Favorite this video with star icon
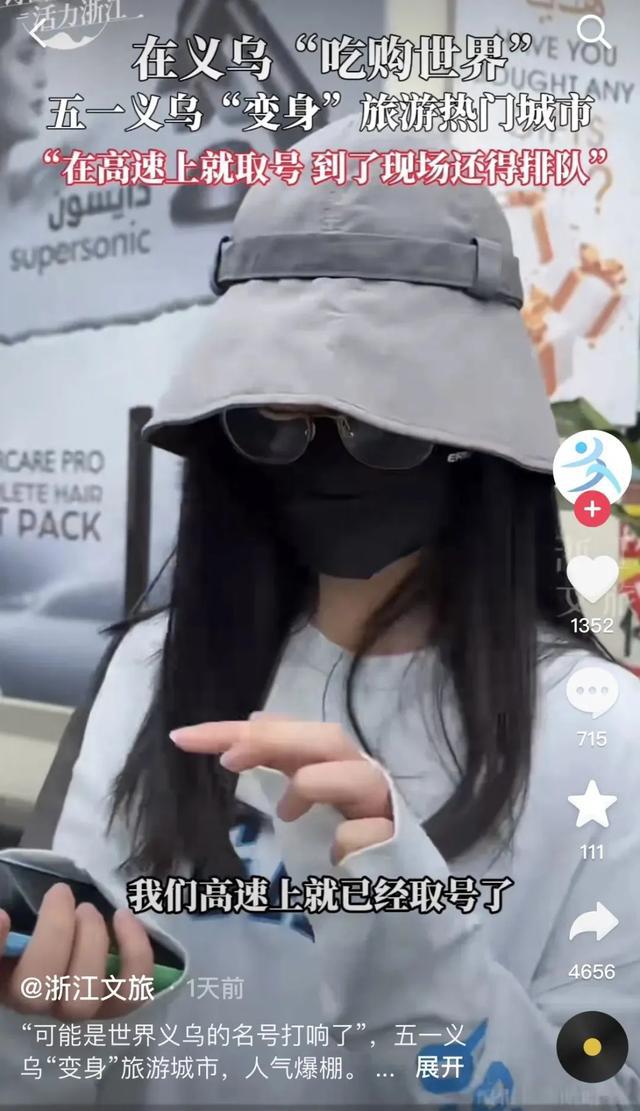The width and height of the screenshot is (640, 1111). pyautogui.click(x=592, y=804)
